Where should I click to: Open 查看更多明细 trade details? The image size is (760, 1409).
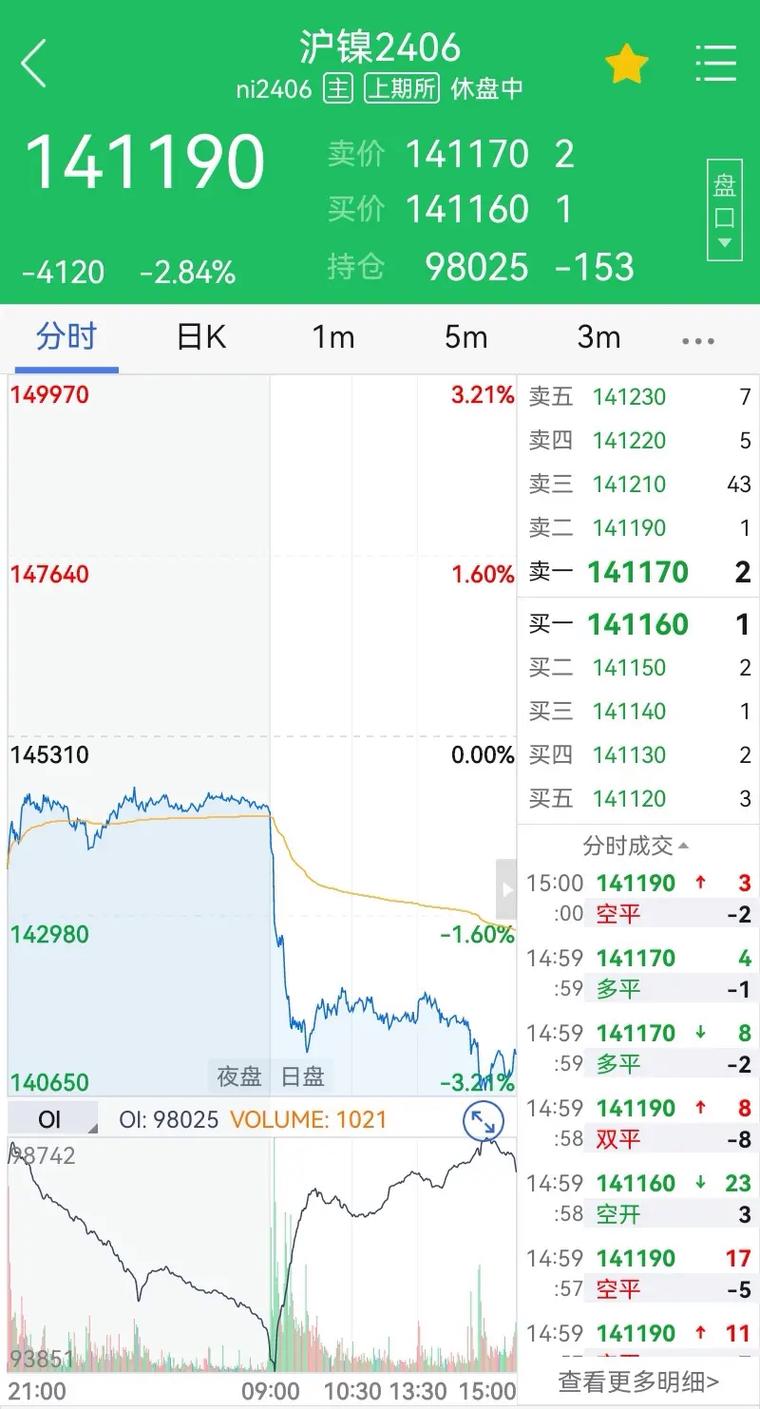[638, 1382]
